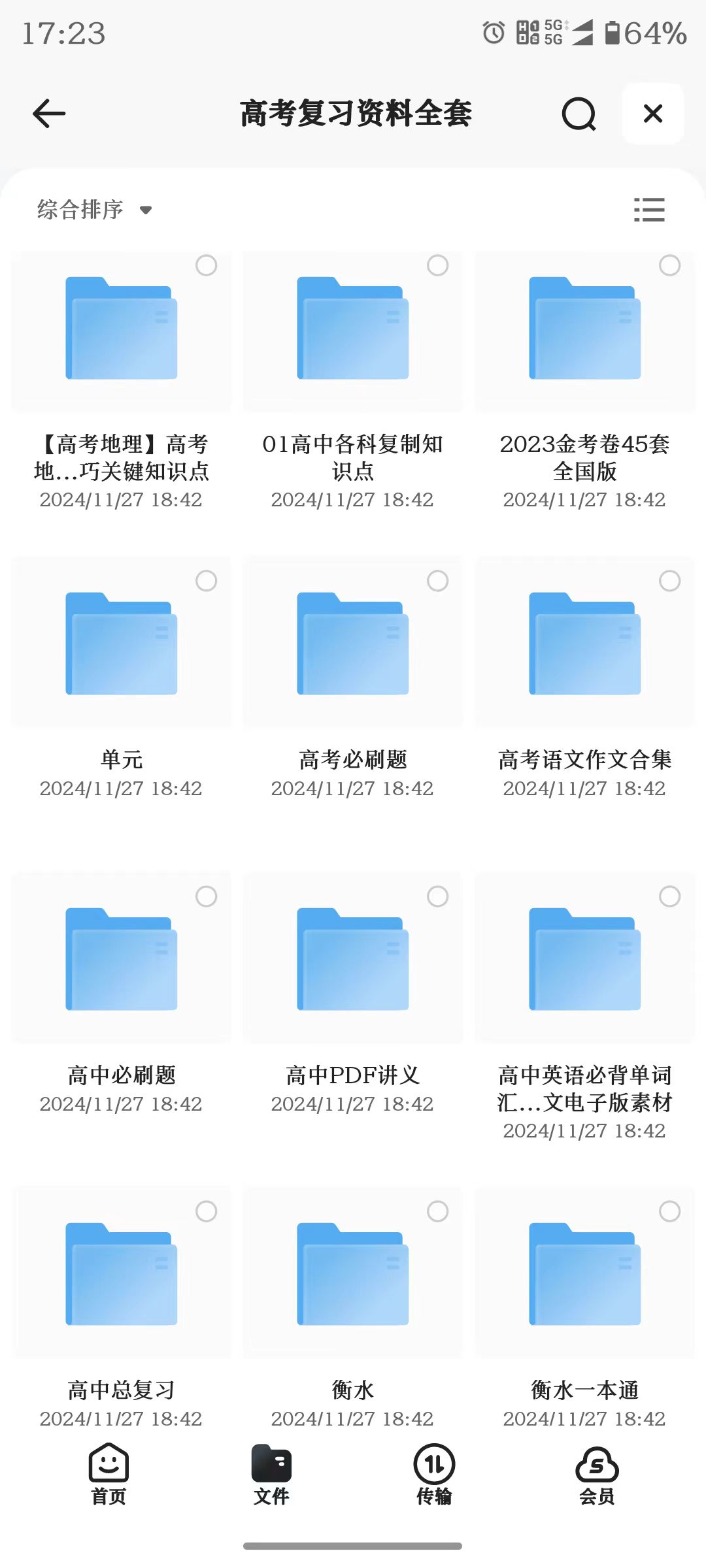This screenshot has width=706, height=1568.
Task: Switch to list view layout
Action: [x=650, y=210]
